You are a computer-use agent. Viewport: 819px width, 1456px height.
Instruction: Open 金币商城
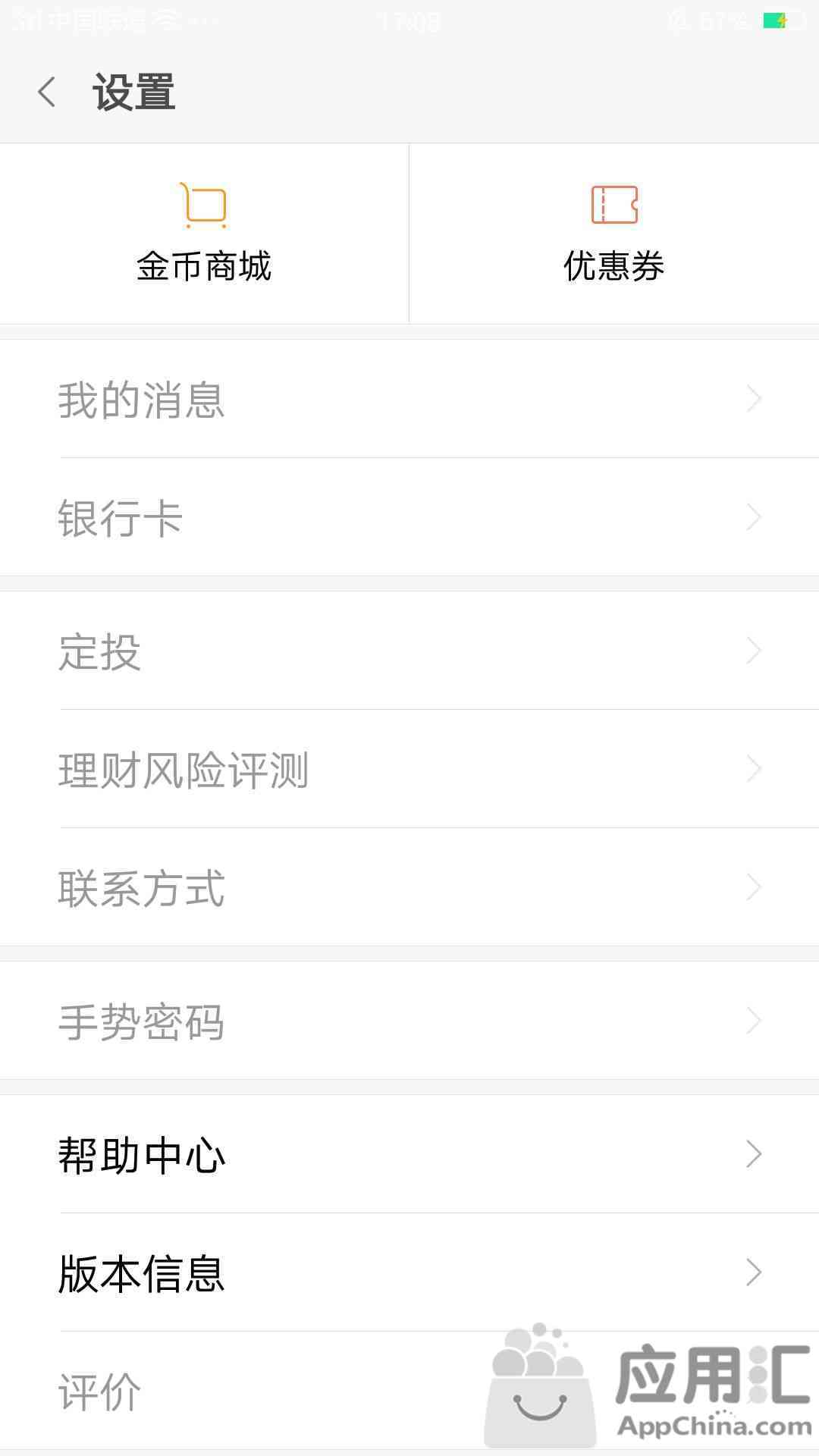pyautogui.click(x=204, y=234)
